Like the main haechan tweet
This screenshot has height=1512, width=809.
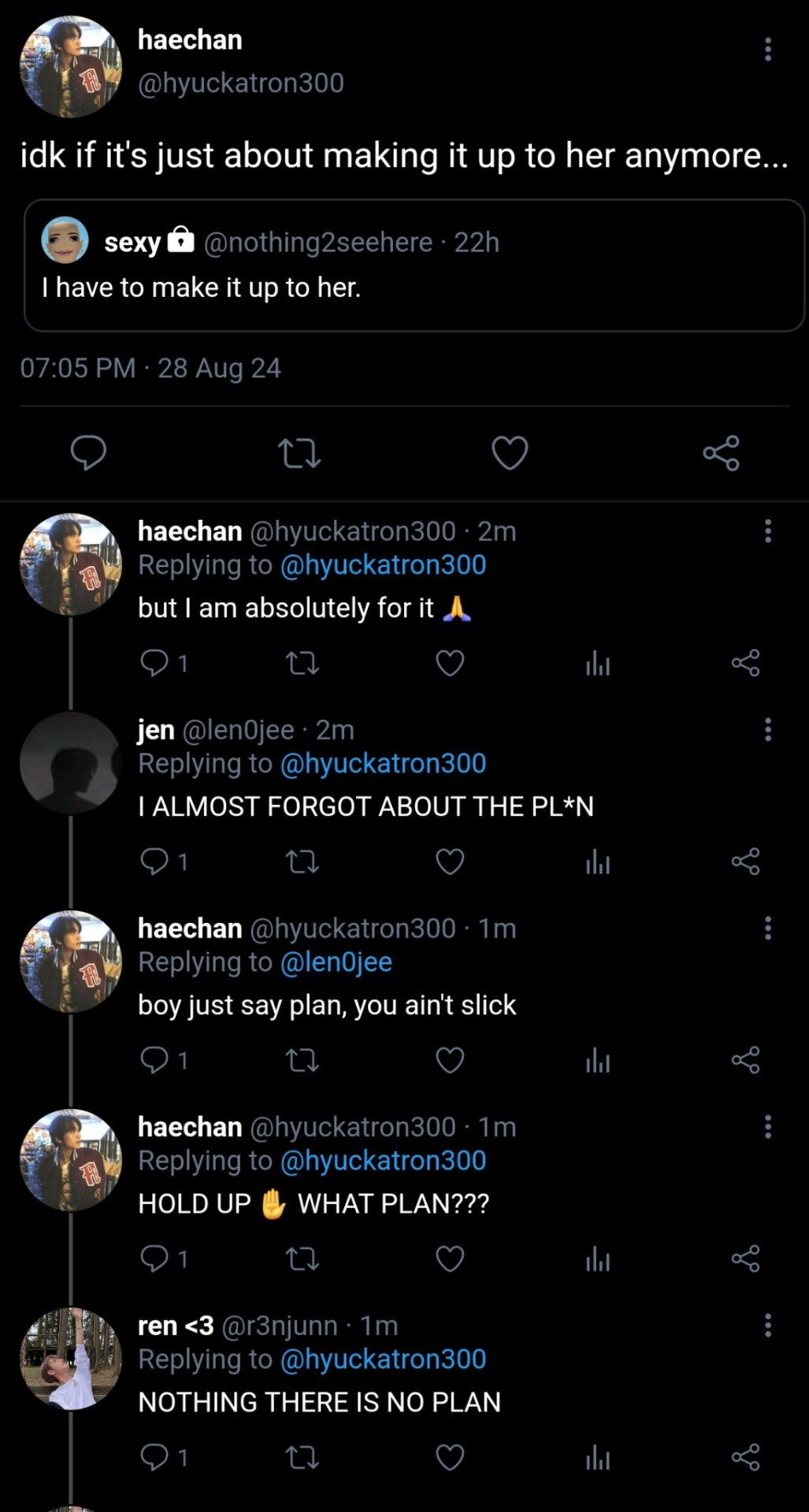[x=510, y=454]
